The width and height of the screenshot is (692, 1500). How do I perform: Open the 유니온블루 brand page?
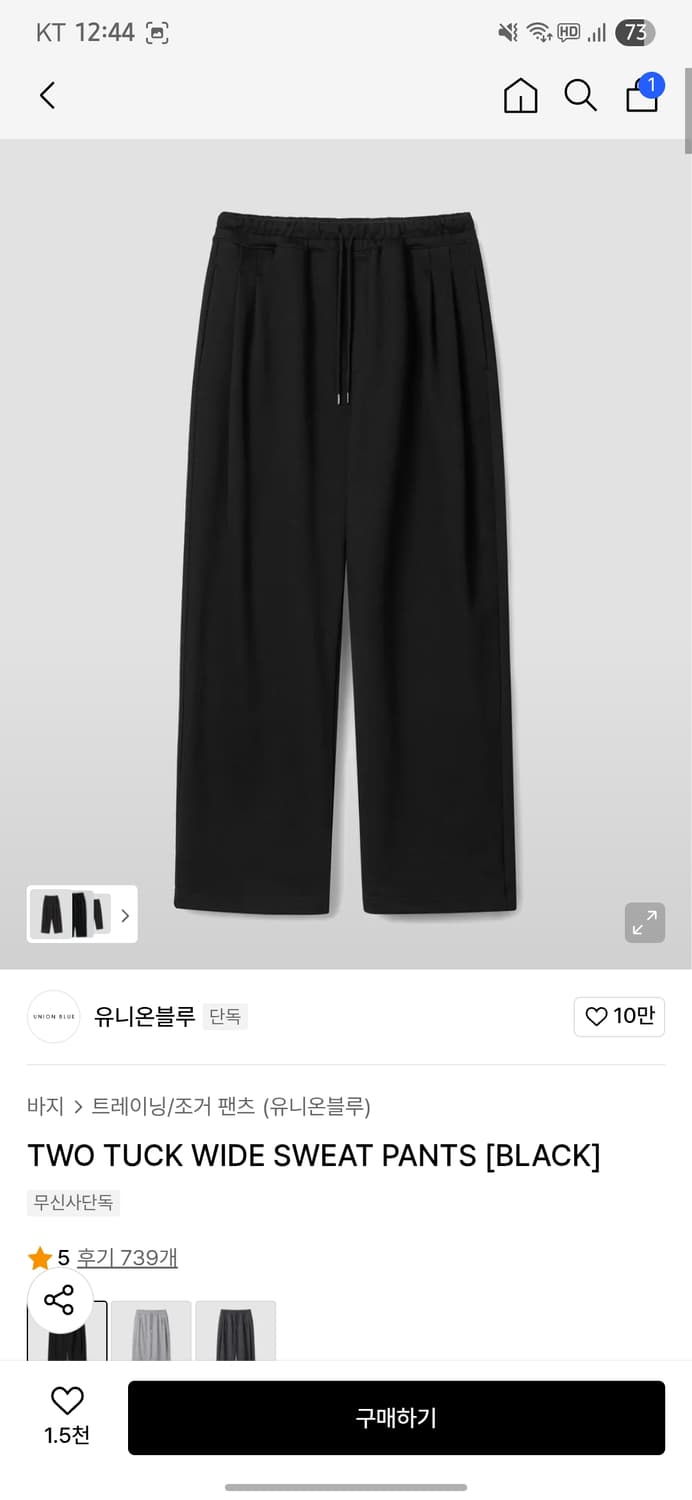pyautogui.click(x=144, y=1017)
